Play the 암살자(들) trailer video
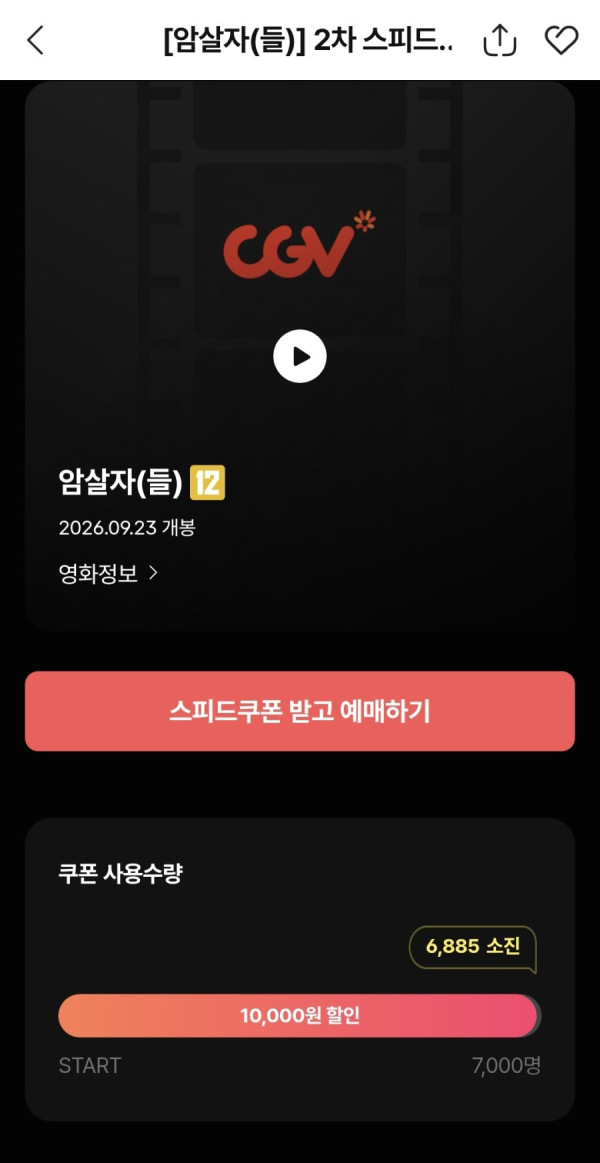Viewport: 600px width, 1163px height. (300, 356)
